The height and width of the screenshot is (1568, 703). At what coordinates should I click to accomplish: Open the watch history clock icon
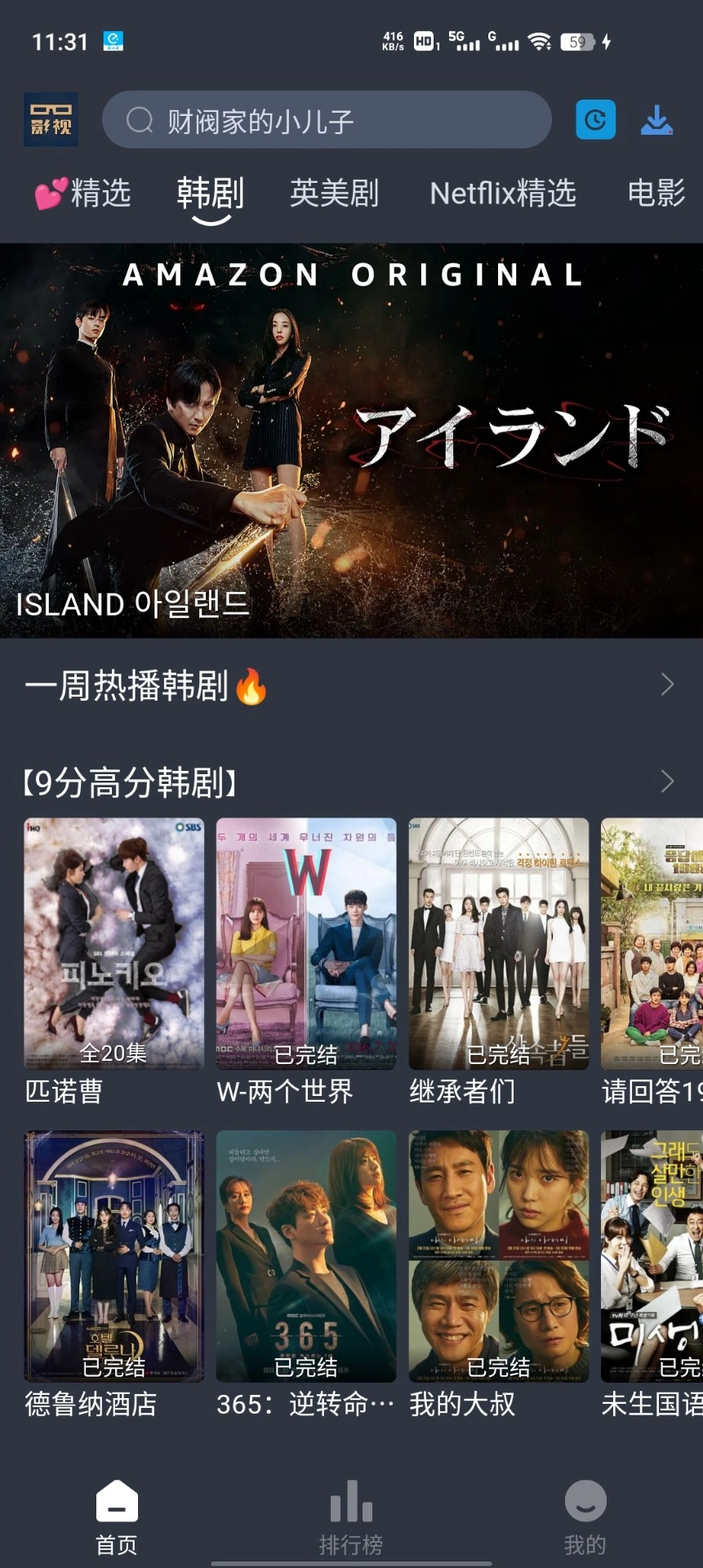[595, 119]
